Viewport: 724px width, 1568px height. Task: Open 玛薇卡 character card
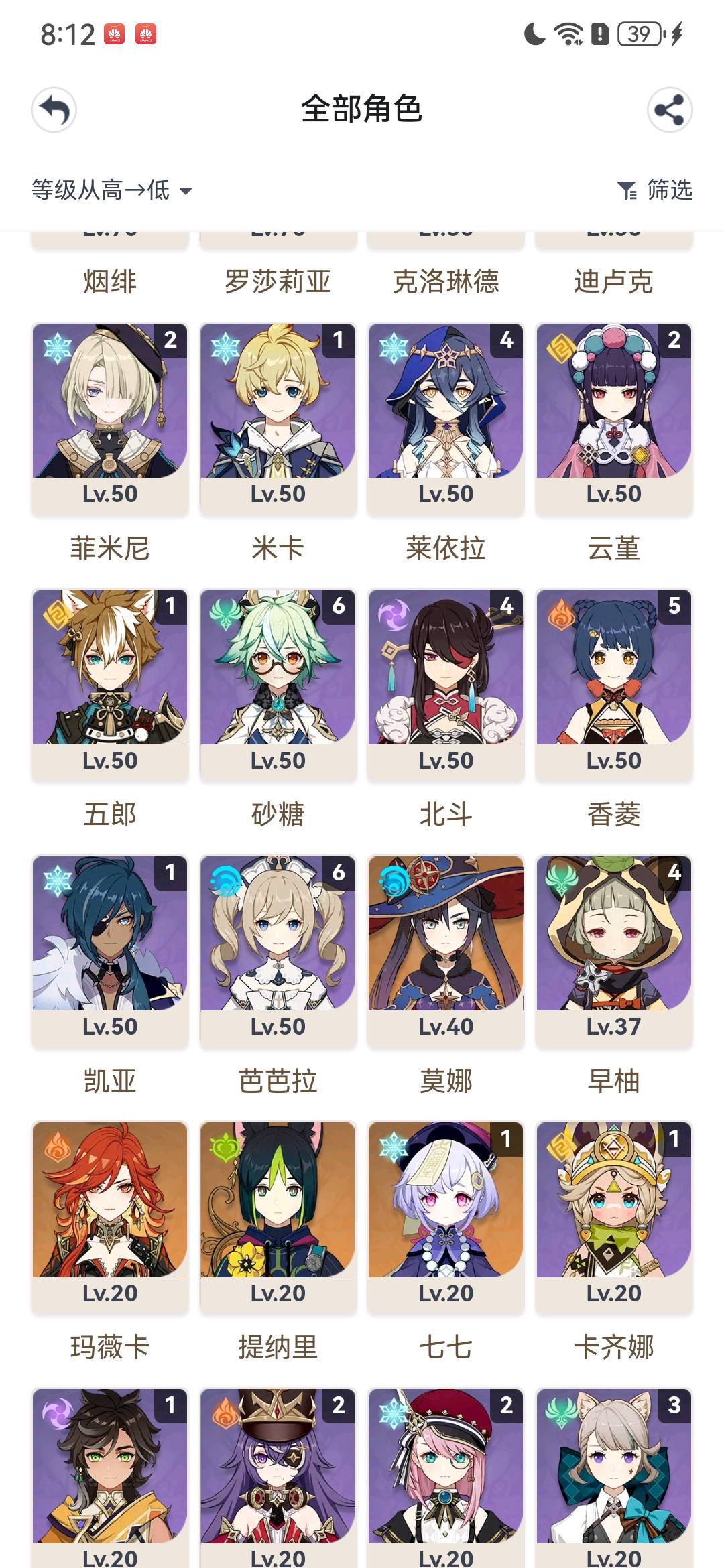coord(110,1217)
